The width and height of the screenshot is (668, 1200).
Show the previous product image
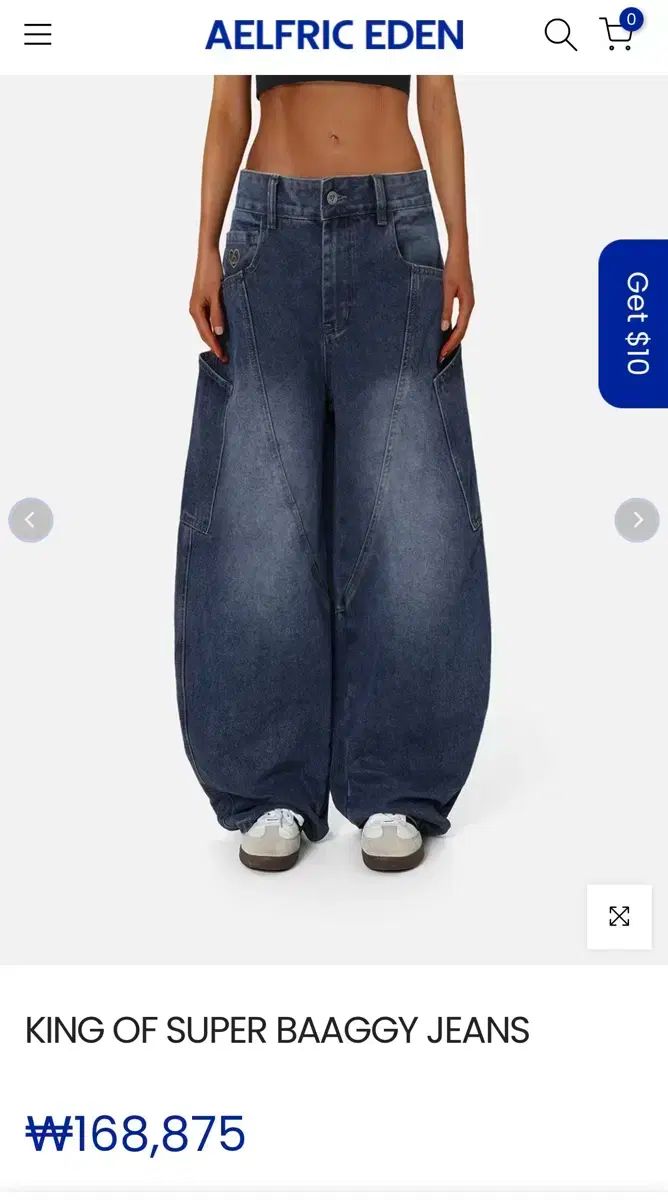click(x=31, y=520)
